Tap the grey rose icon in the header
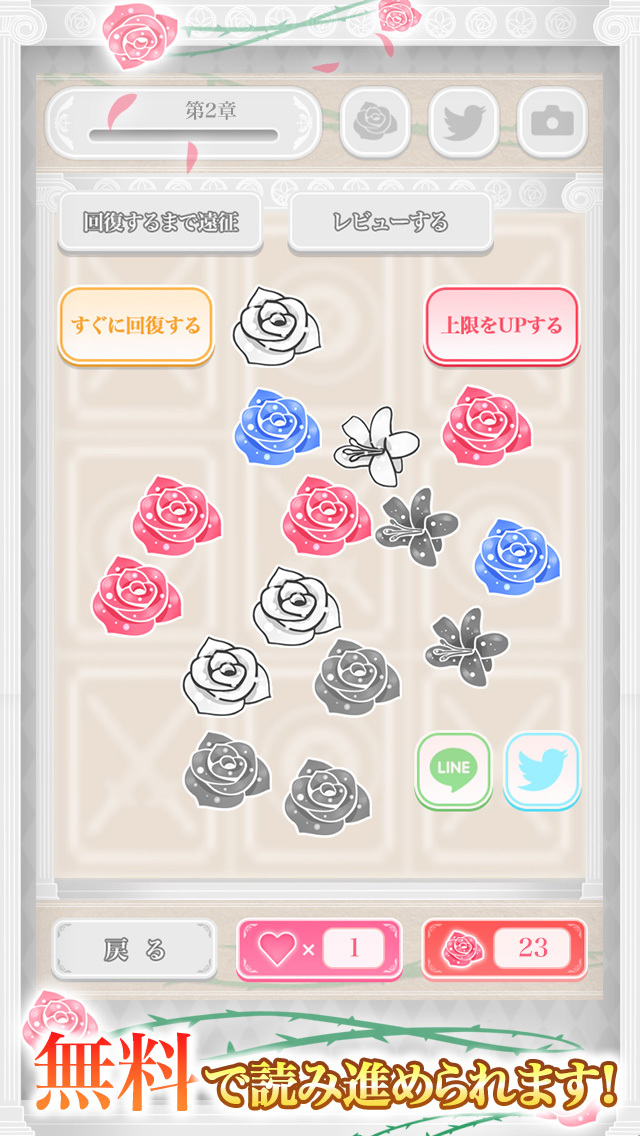 375,123
